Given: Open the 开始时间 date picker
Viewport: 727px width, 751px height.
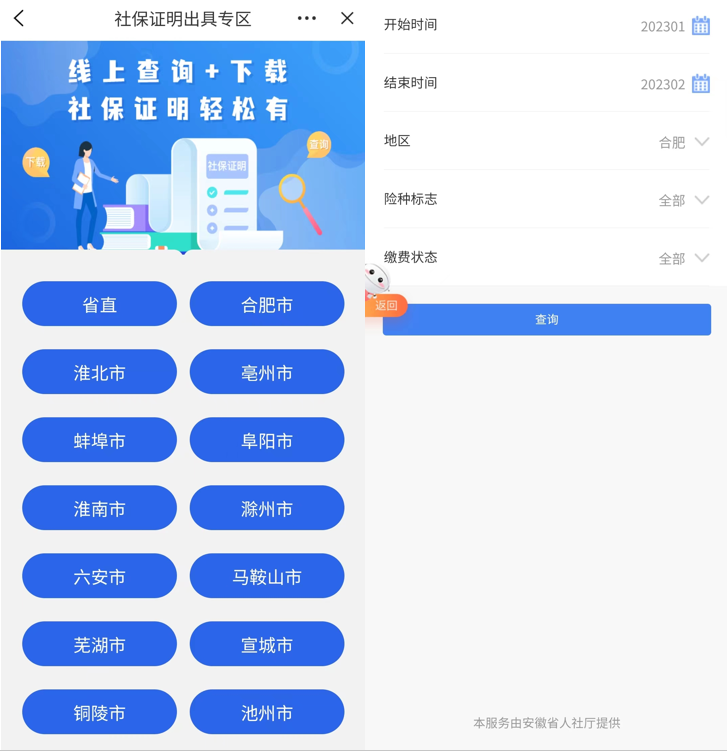Looking at the screenshot, I should click(x=701, y=26).
